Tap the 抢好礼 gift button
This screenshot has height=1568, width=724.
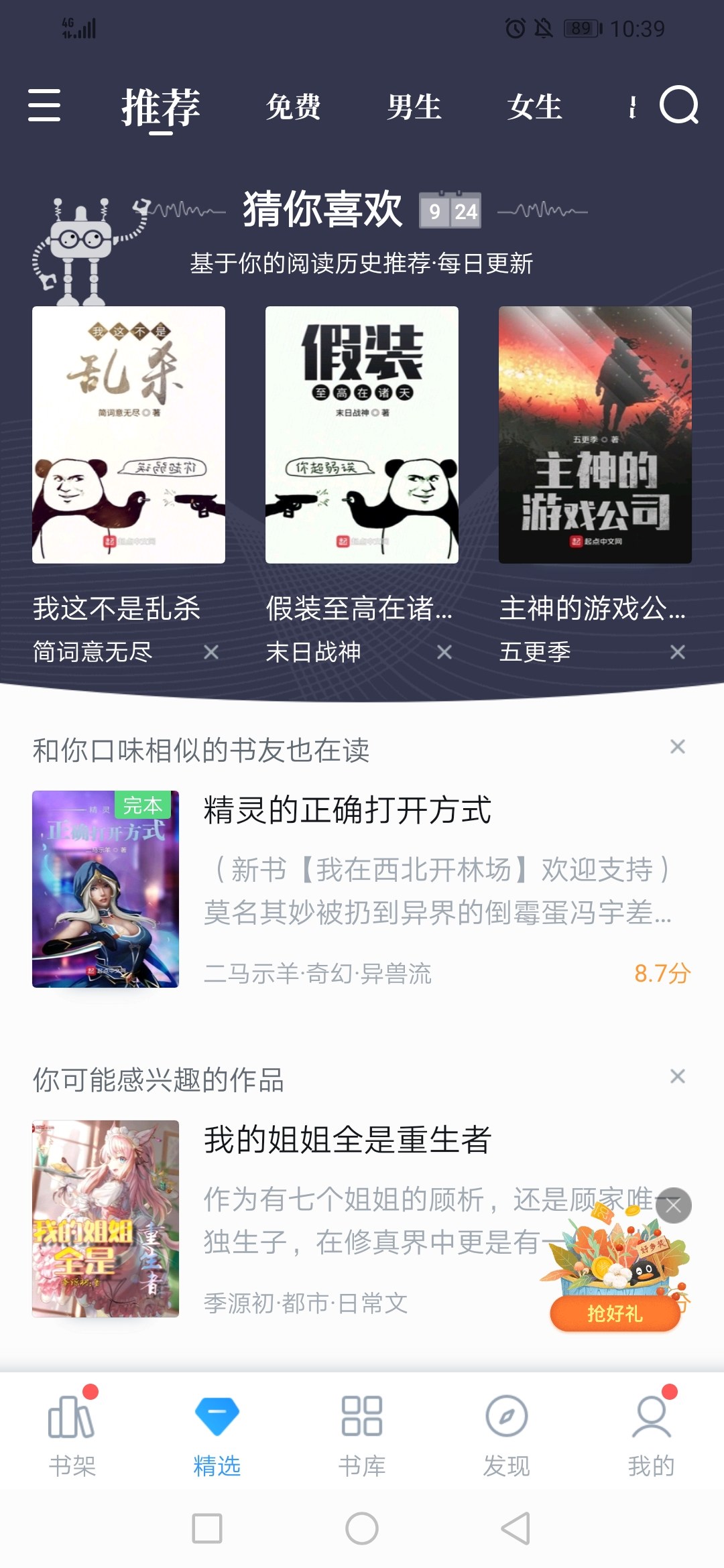(x=615, y=1313)
